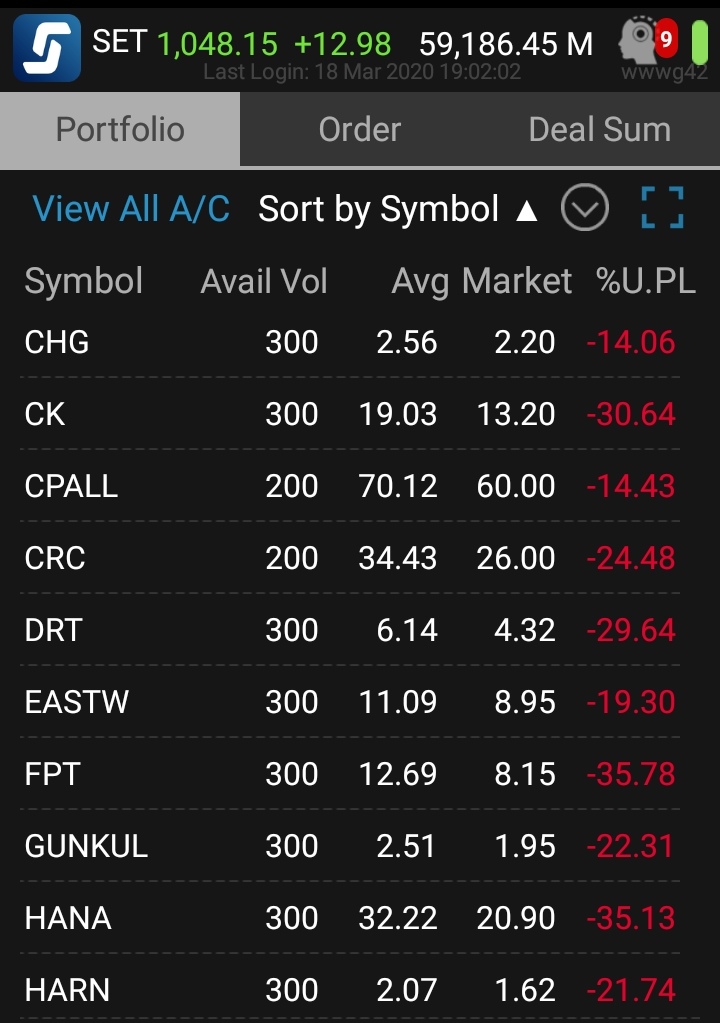View CPALL holding details
This screenshot has width=720, height=1023.
pos(350,486)
